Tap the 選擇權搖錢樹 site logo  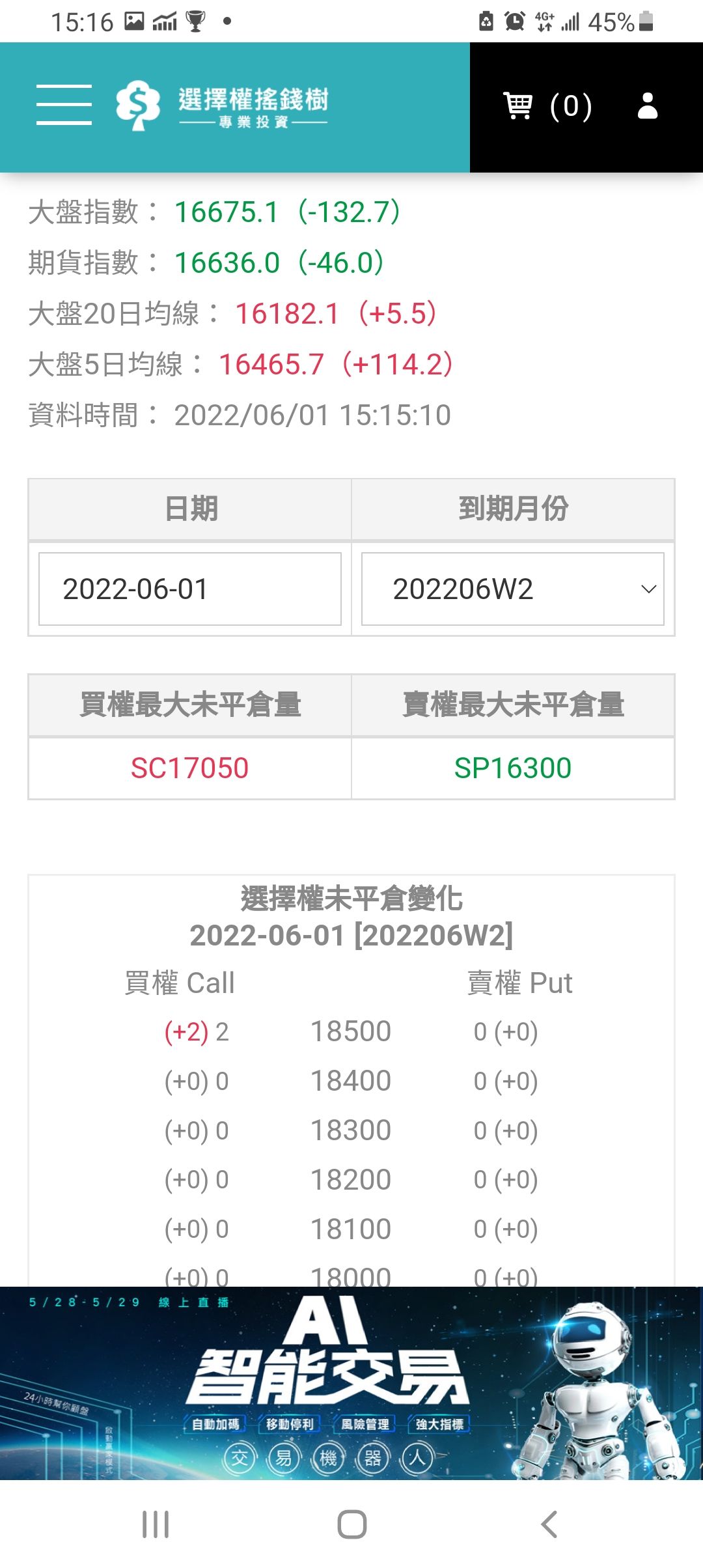(222, 105)
